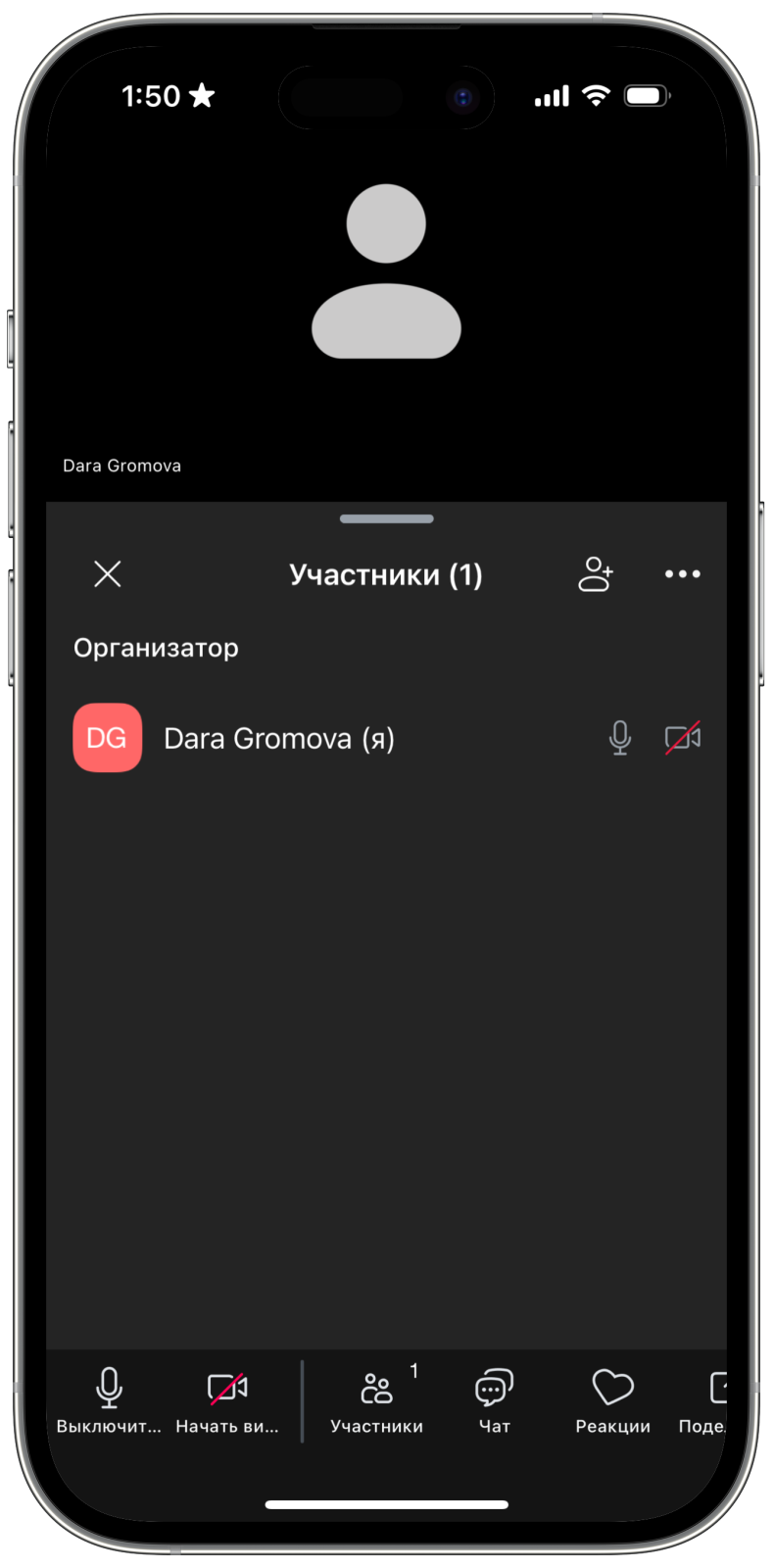The width and height of the screenshot is (773, 1568).
Task: Tap Участники in the bottom toolbar
Action: point(377,1400)
